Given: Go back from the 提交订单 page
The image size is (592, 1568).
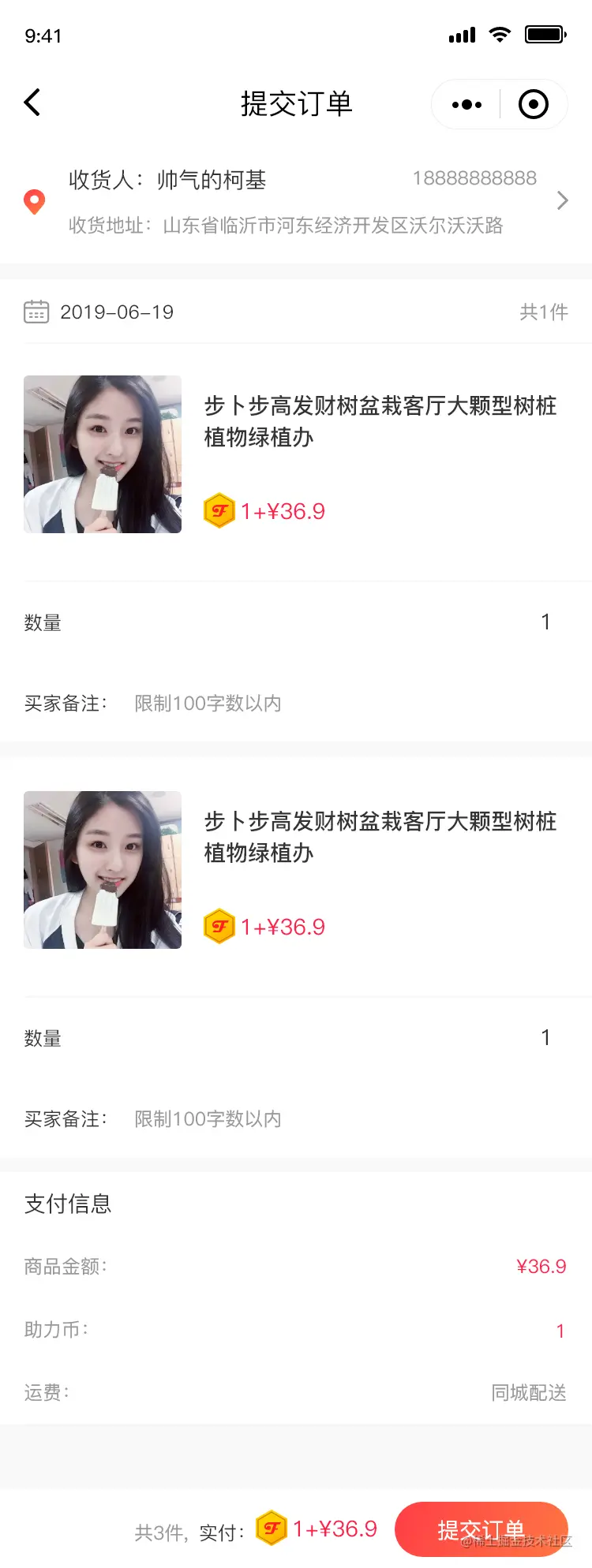Looking at the screenshot, I should tap(32, 103).
